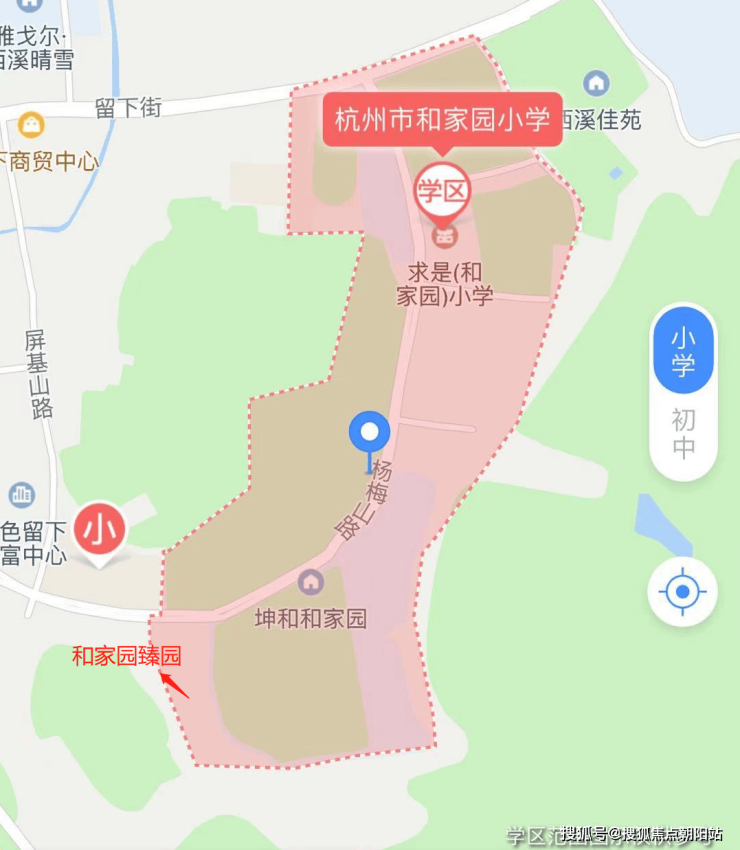This screenshot has height=850, width=740.
Task: Open the 学区 pin for 杭州市和家园小学
Action: coord(442,190)
